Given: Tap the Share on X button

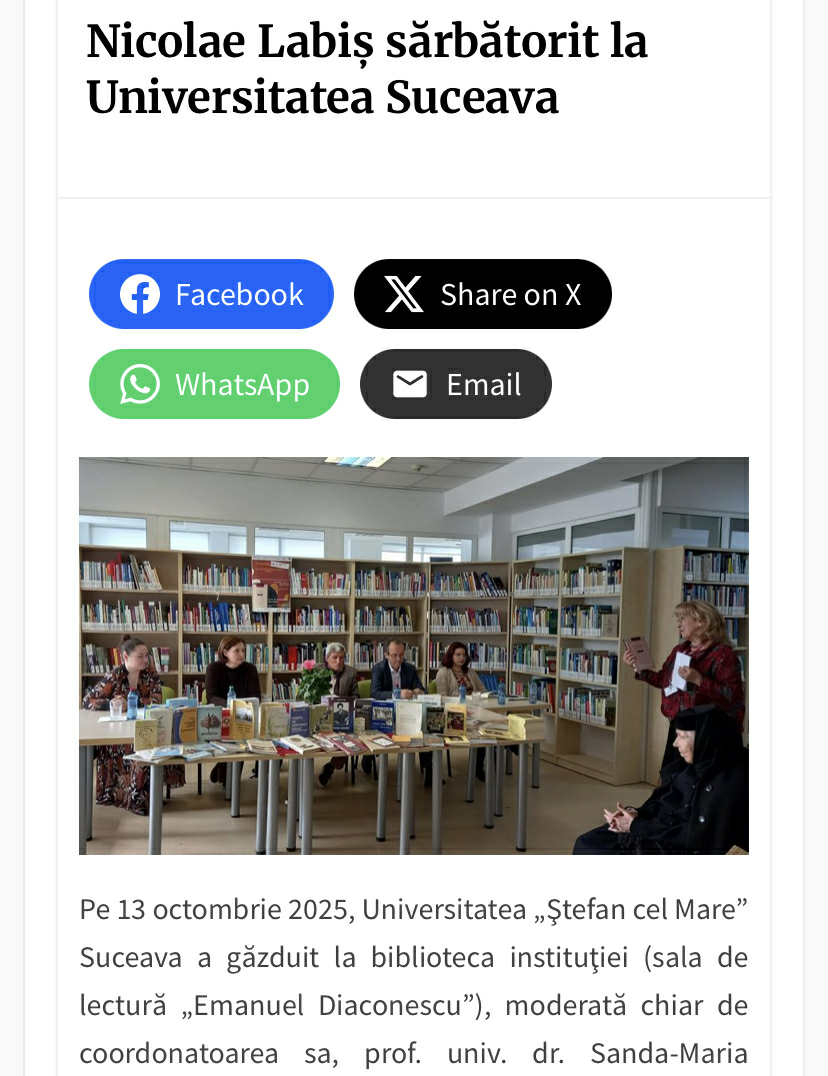Looking at the screenshot, I should (482, 294).
